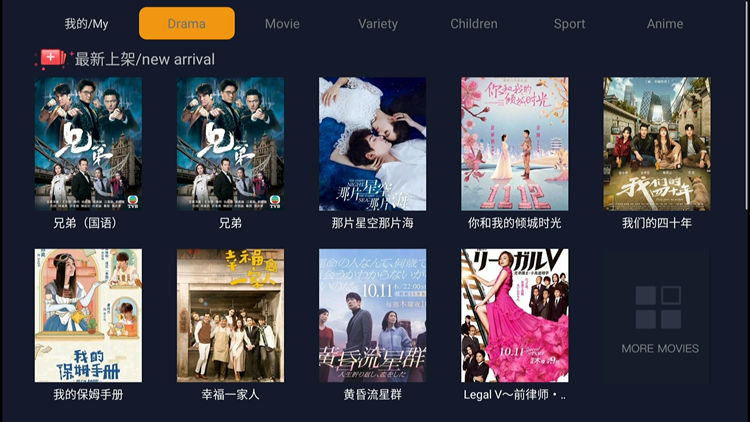Open 我们的四十年
Viewport: 750px width, 422px height.
(x=656, y=144)
